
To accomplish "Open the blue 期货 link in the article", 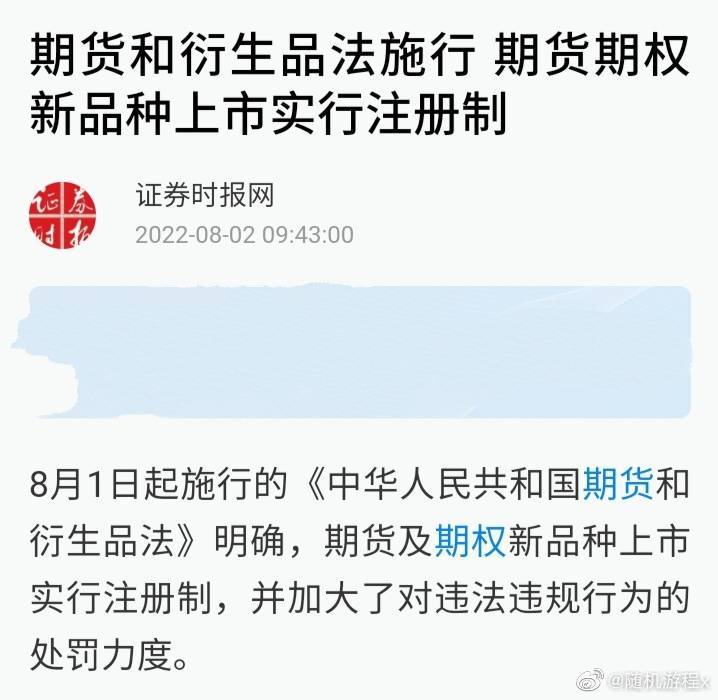I will pyautogui.click(x=617, y=487).
